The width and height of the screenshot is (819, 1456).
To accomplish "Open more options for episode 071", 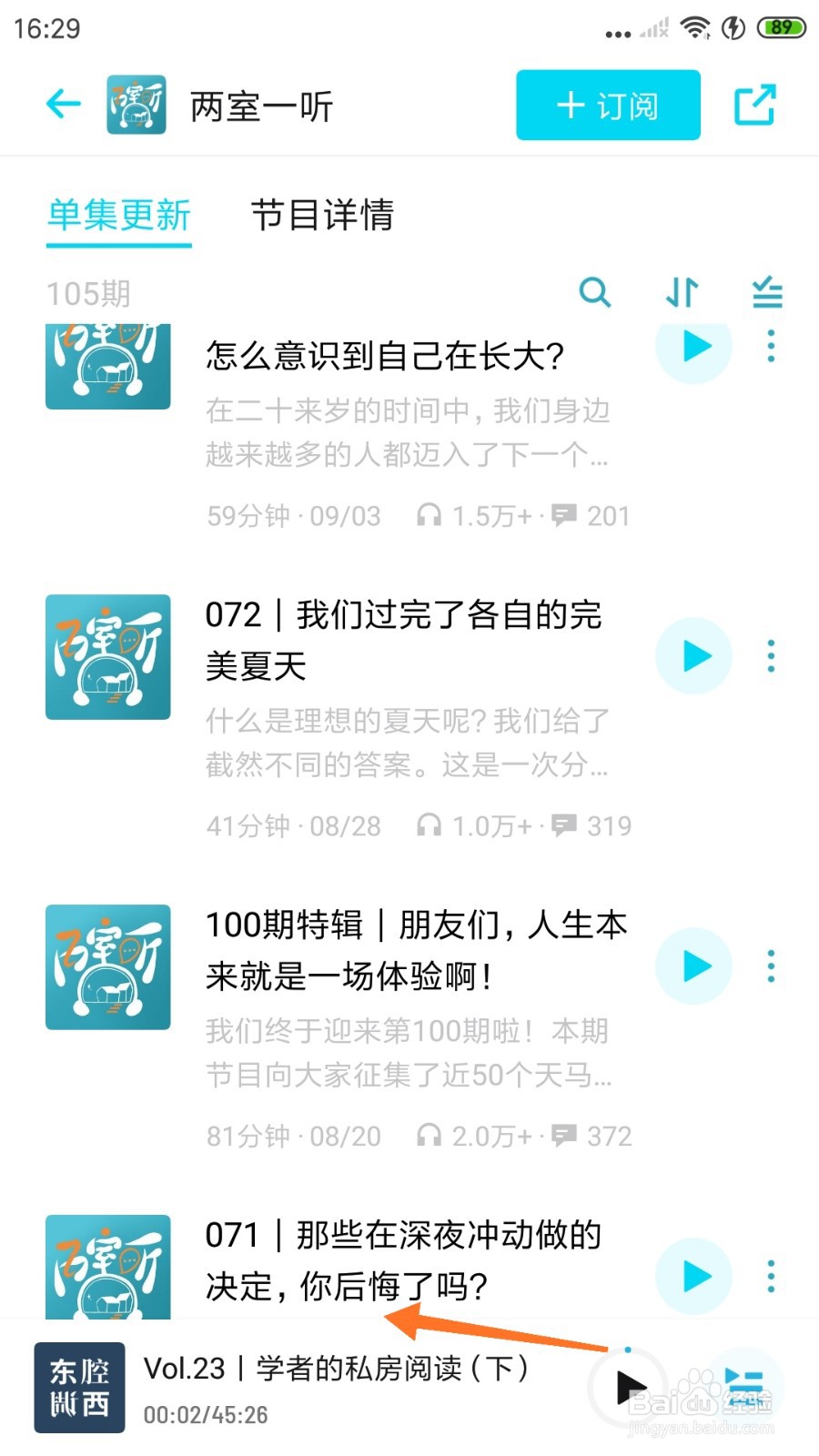I will 771,1276.
